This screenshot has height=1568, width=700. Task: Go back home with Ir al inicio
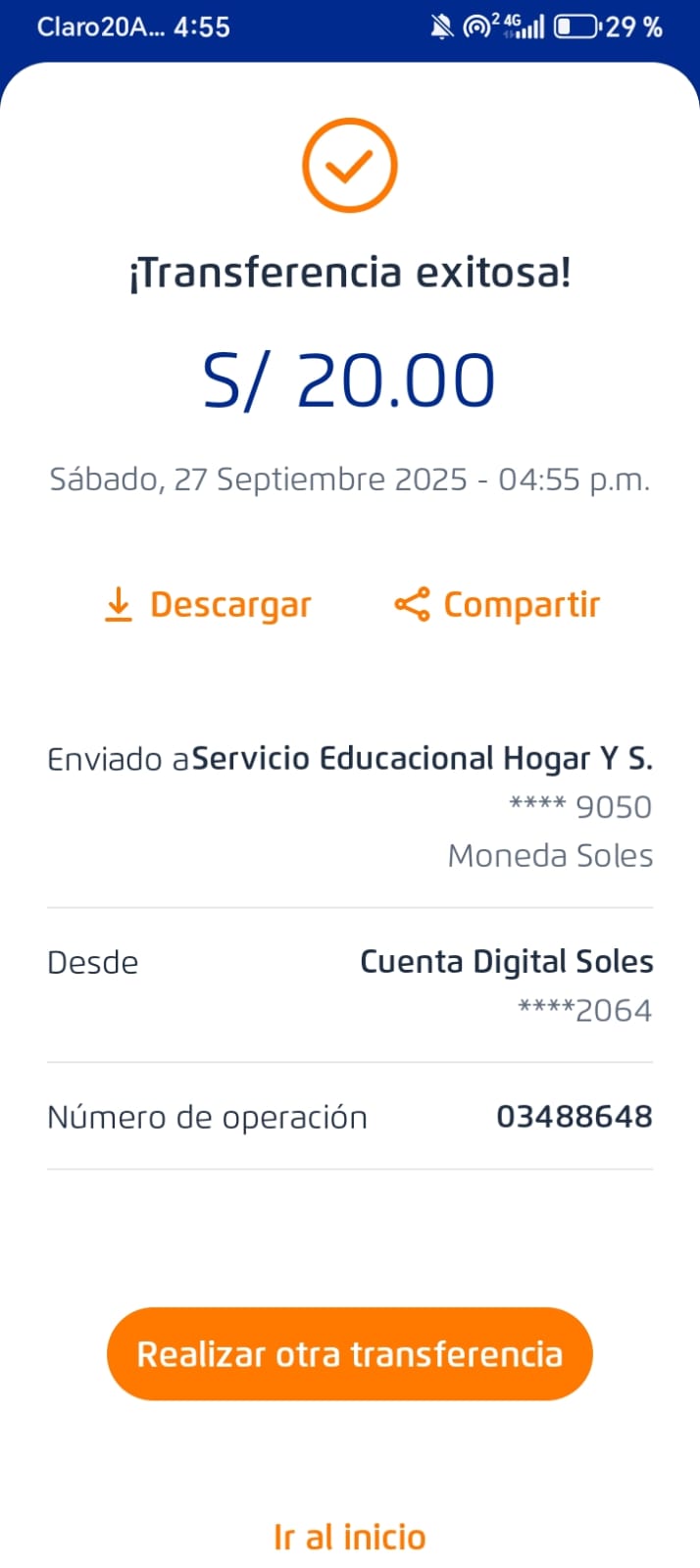(349, 1537)
